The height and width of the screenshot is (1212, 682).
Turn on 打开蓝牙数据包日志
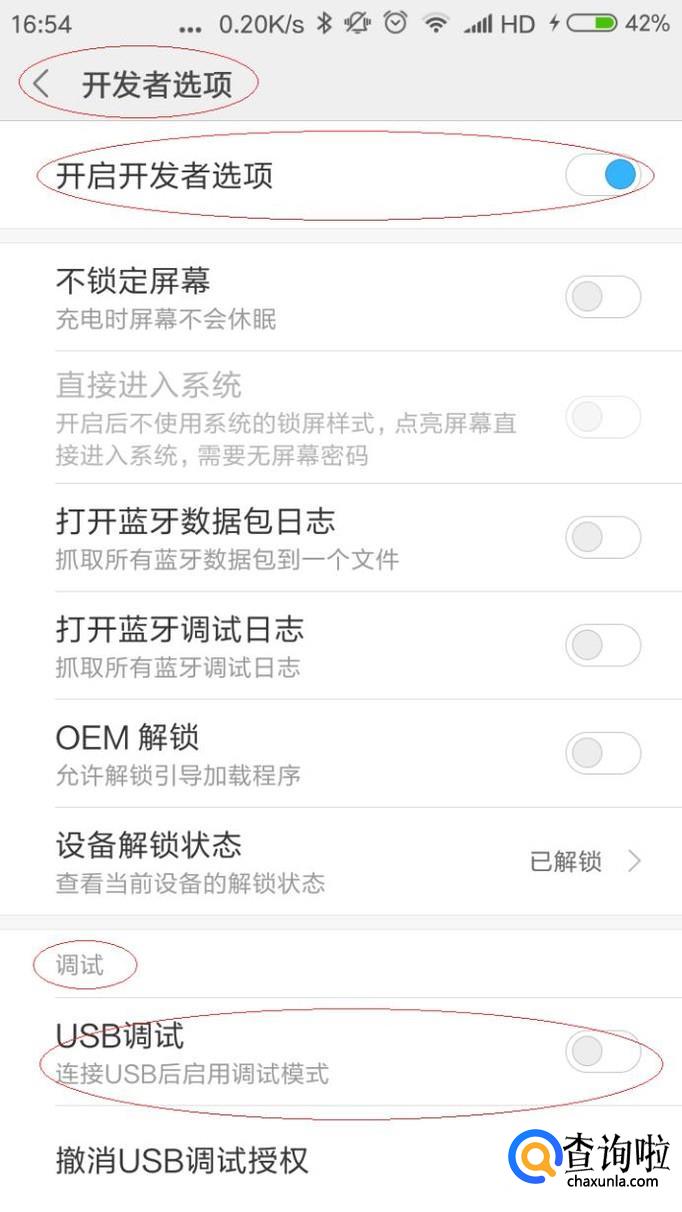click(x=603, y=538)
